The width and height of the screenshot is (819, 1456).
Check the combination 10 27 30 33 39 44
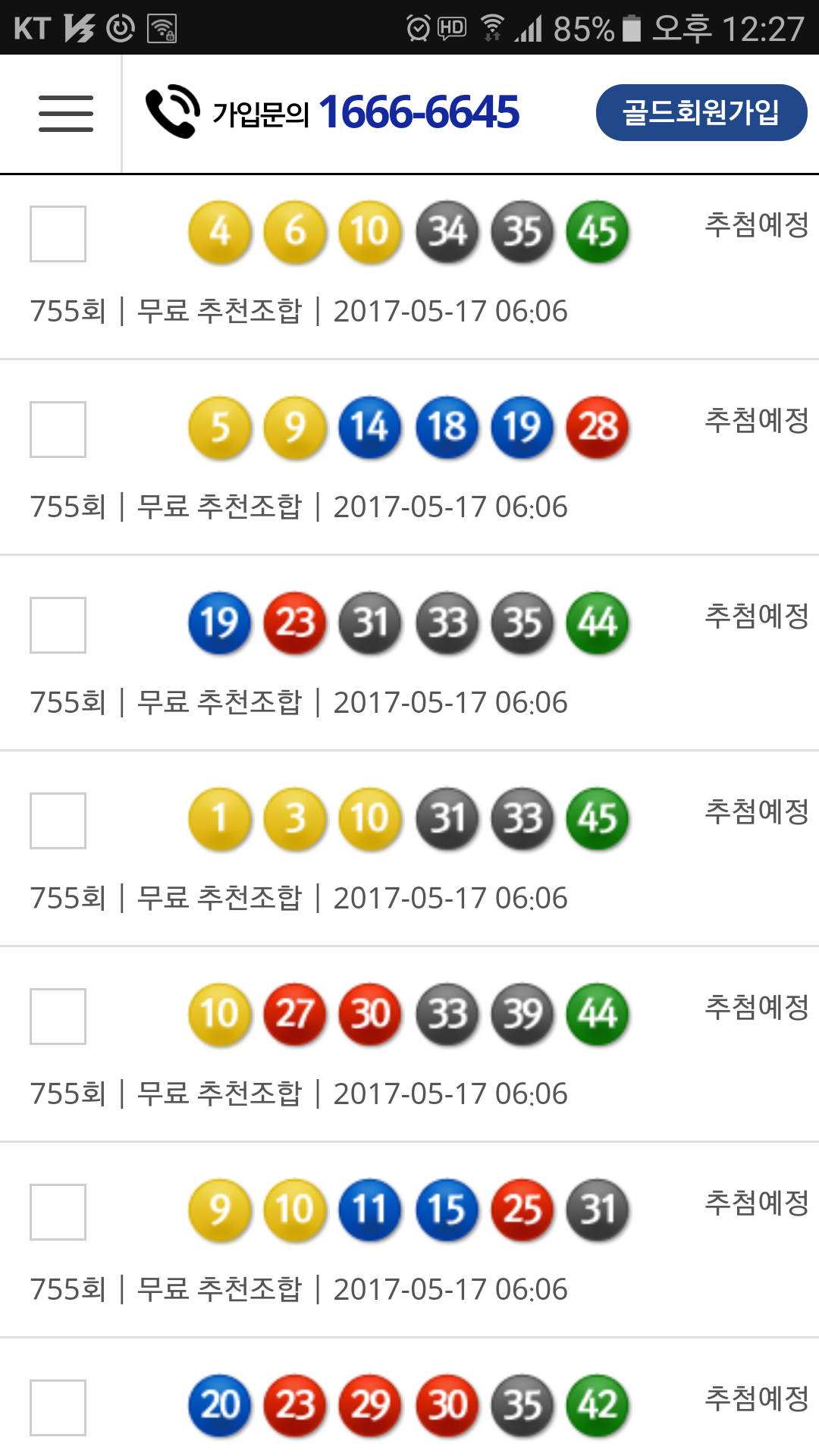coord(58,1016)
